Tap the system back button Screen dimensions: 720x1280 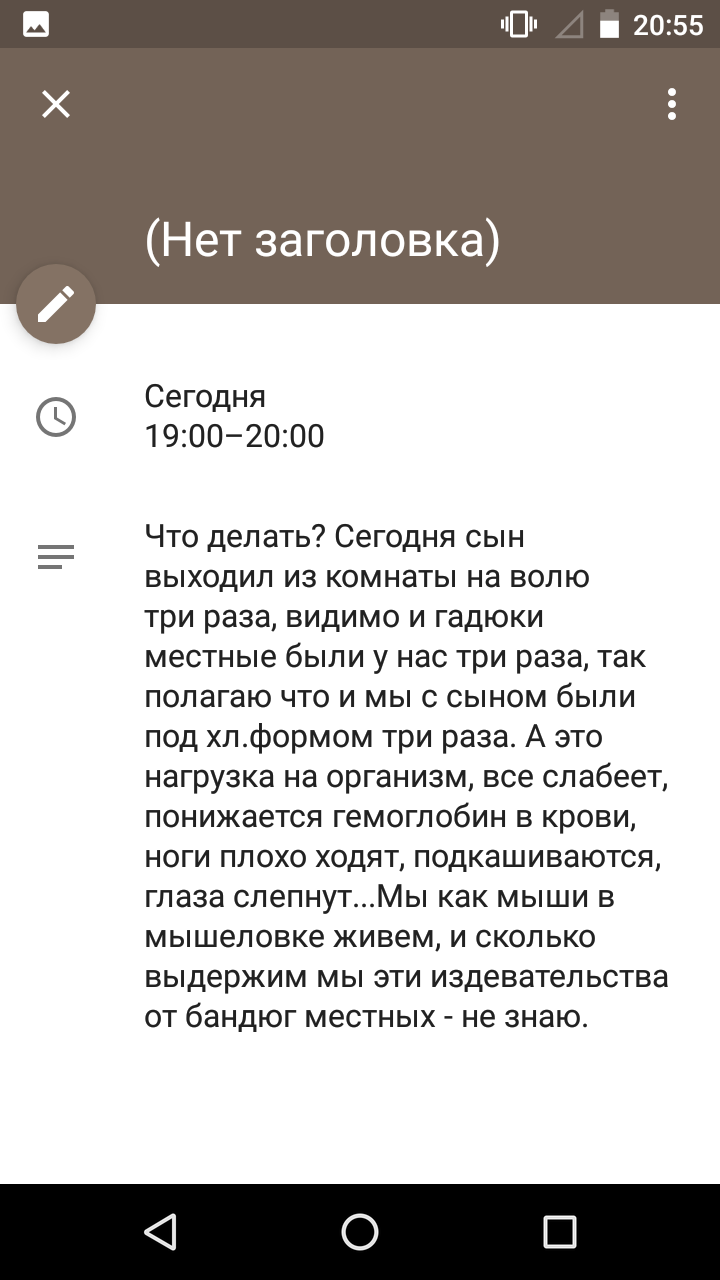[160, 1232]
